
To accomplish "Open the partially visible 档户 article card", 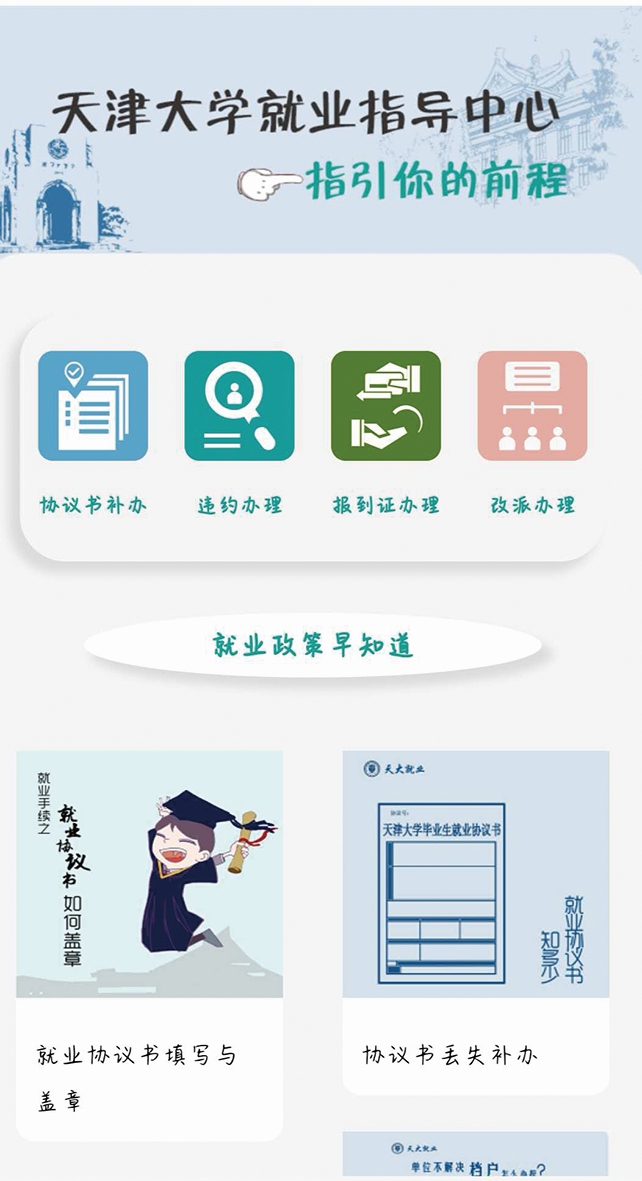I will 475,1155.
